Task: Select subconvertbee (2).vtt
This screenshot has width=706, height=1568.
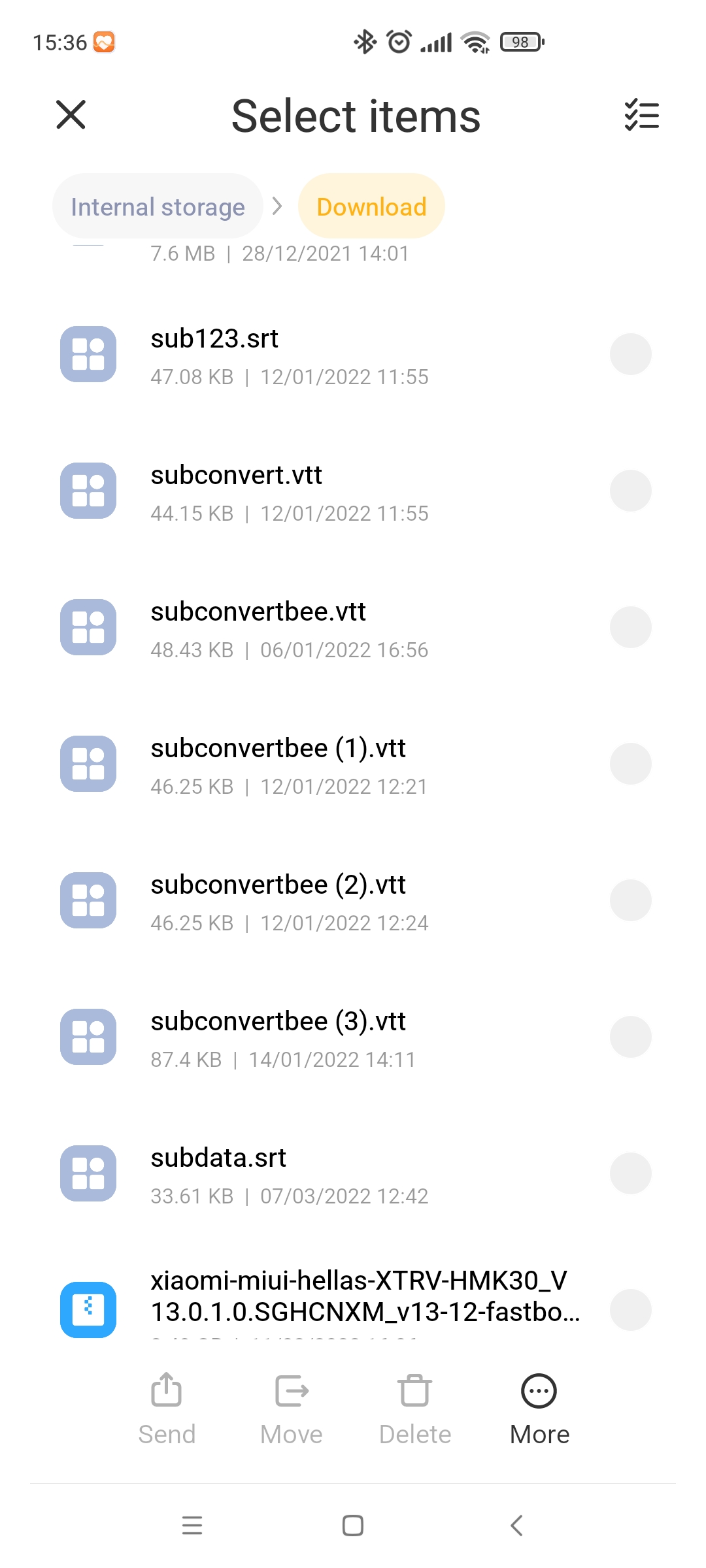Action: [x=630, y=900]
